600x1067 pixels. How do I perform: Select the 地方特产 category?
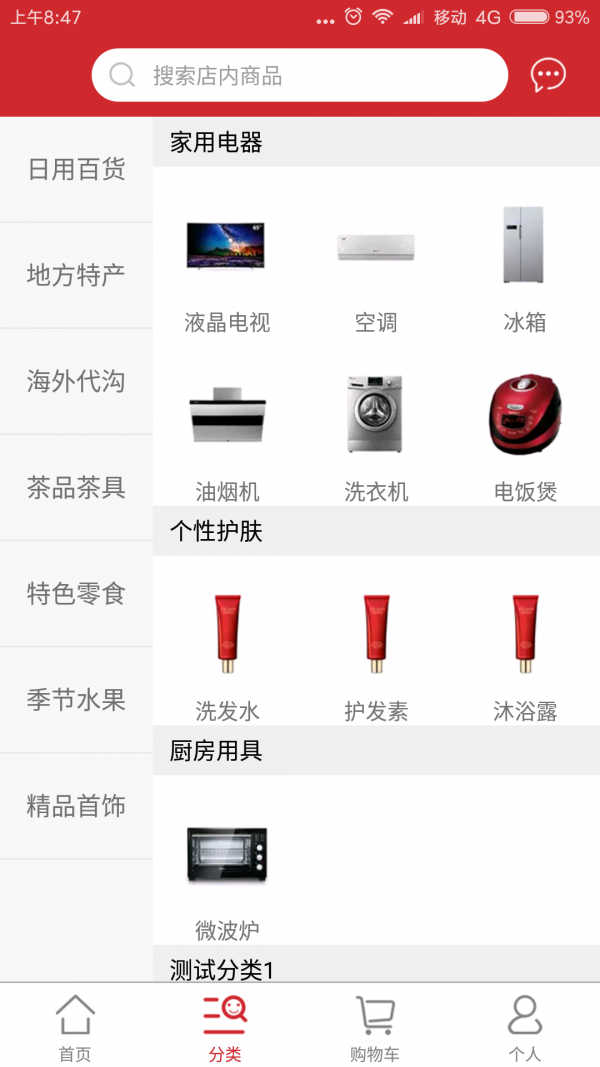76,275
